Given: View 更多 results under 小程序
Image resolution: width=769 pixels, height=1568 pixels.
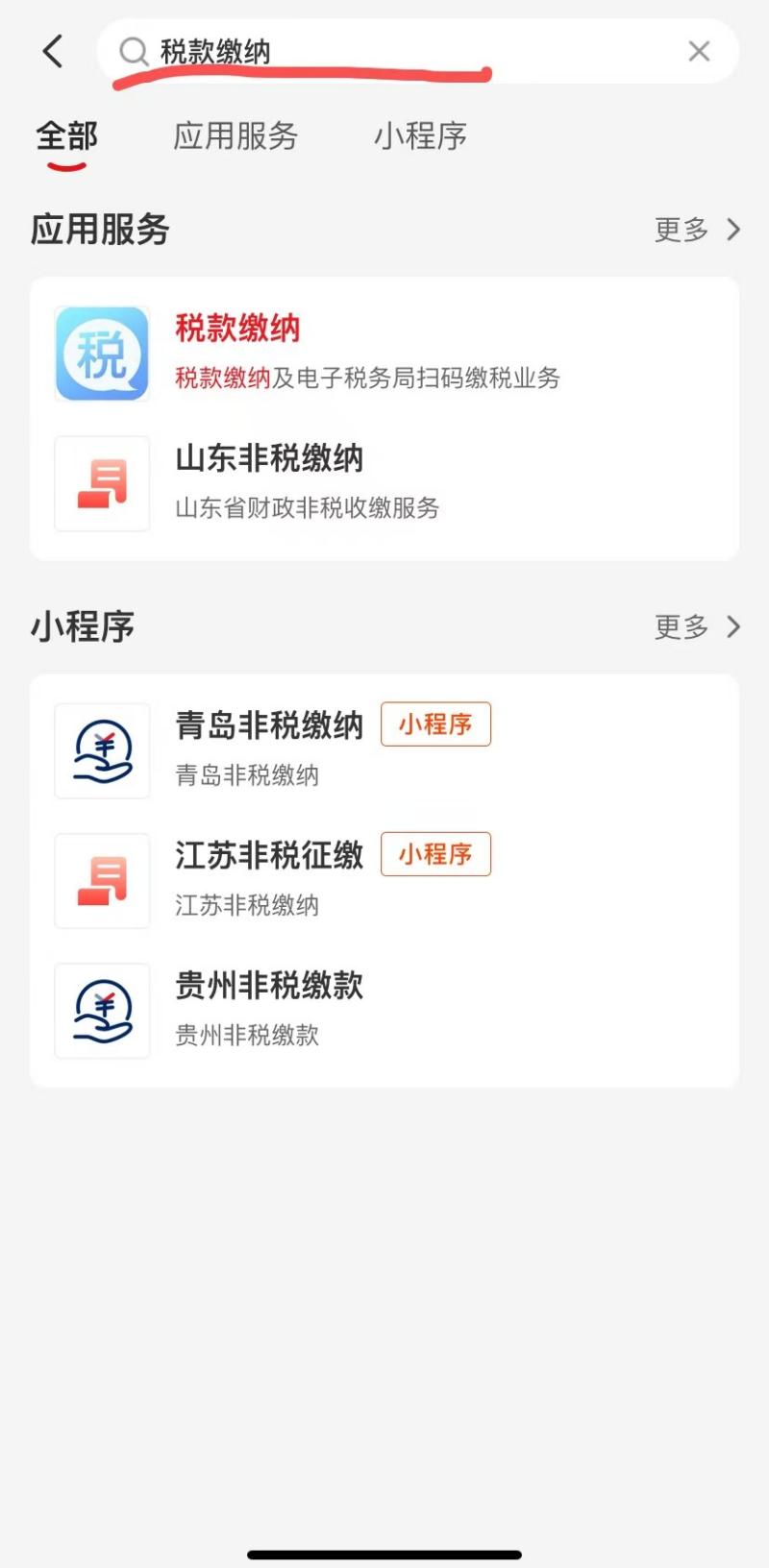Looking at the screenshot, I should click(696, 626).
